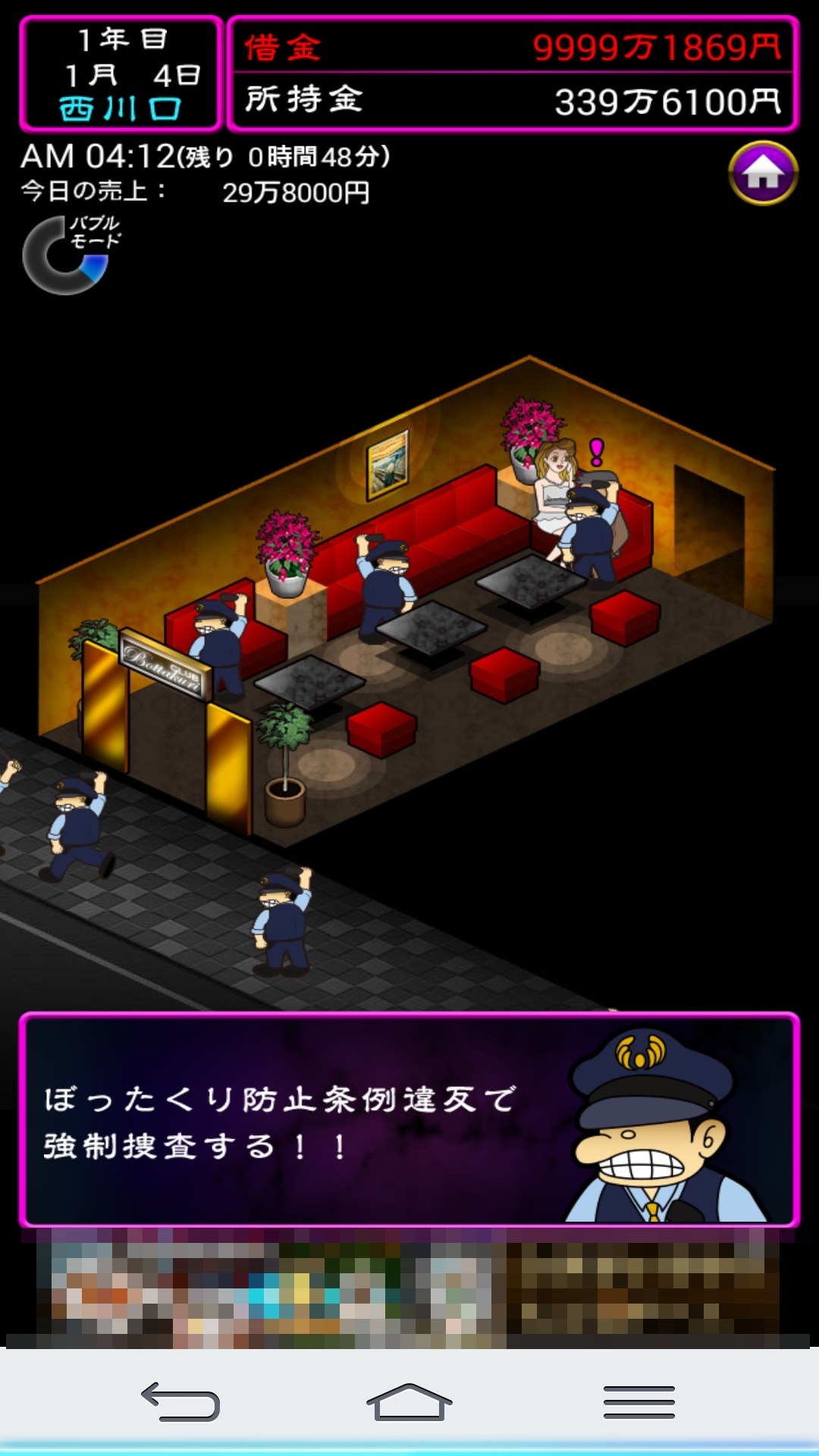Tap the purple home button
Viewport: 819px width, 1456px height.
(x=763, y=173)
